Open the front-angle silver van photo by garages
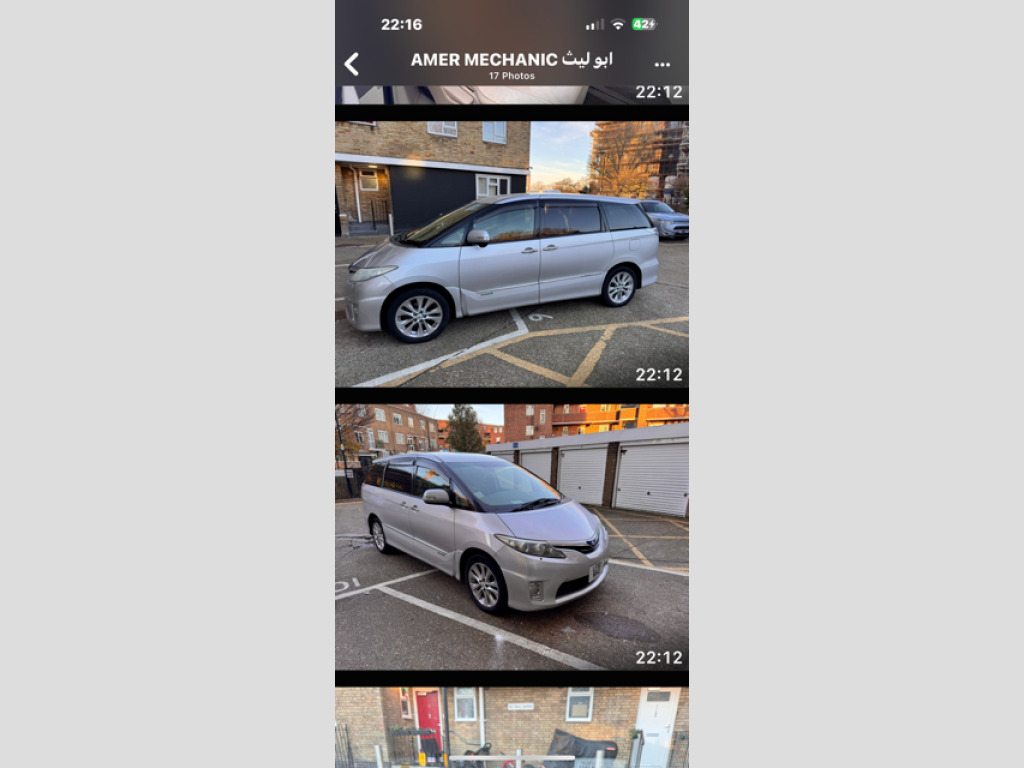 [511, 537]
